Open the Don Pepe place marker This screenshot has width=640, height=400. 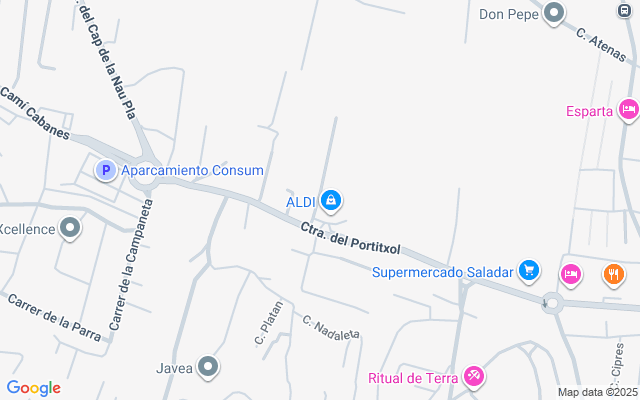tap(554, 13)
